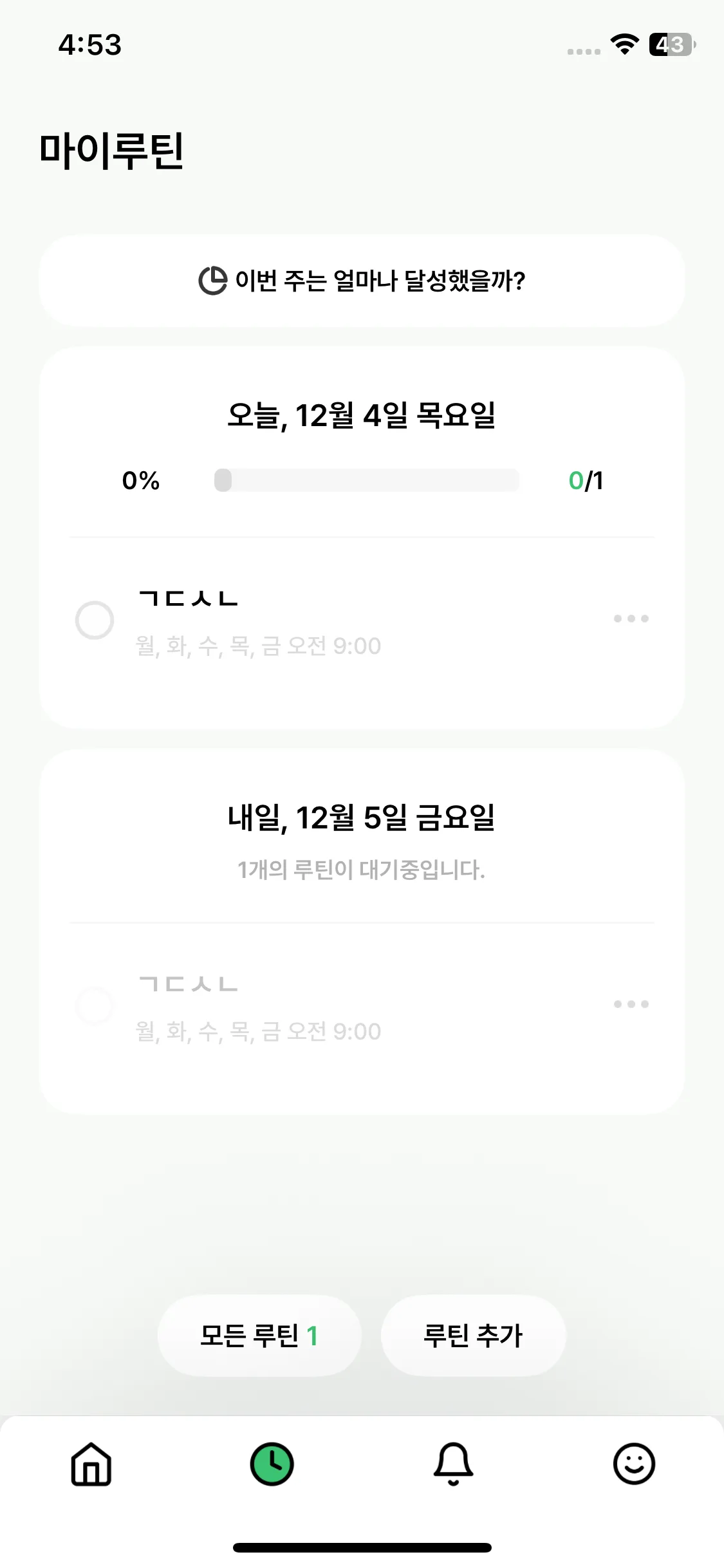
Task: Expand the 오늘, 12월 4일 목요일 card
Action: pyautogui.click(x=362, y=415)
